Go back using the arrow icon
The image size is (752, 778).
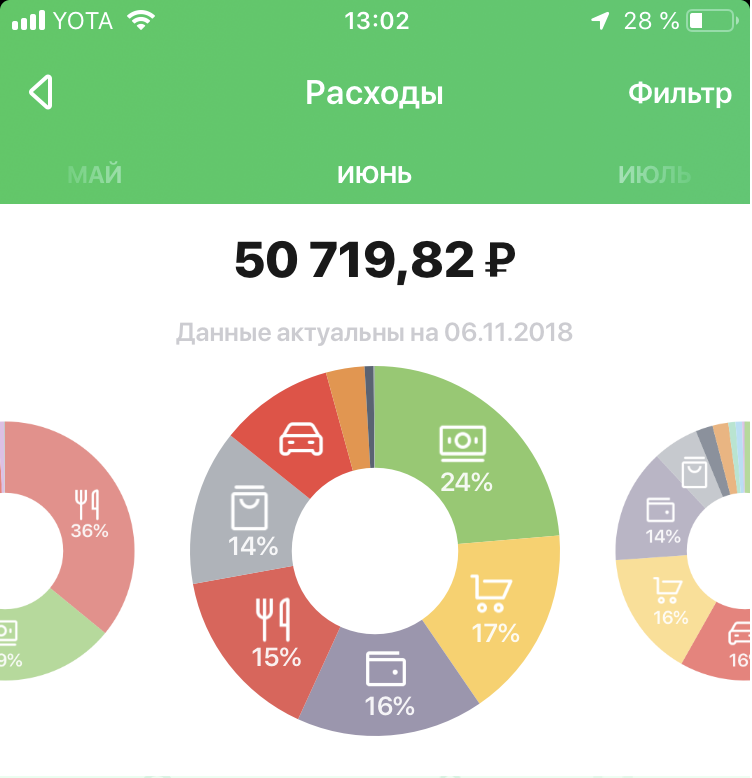[x=40, y=93]
